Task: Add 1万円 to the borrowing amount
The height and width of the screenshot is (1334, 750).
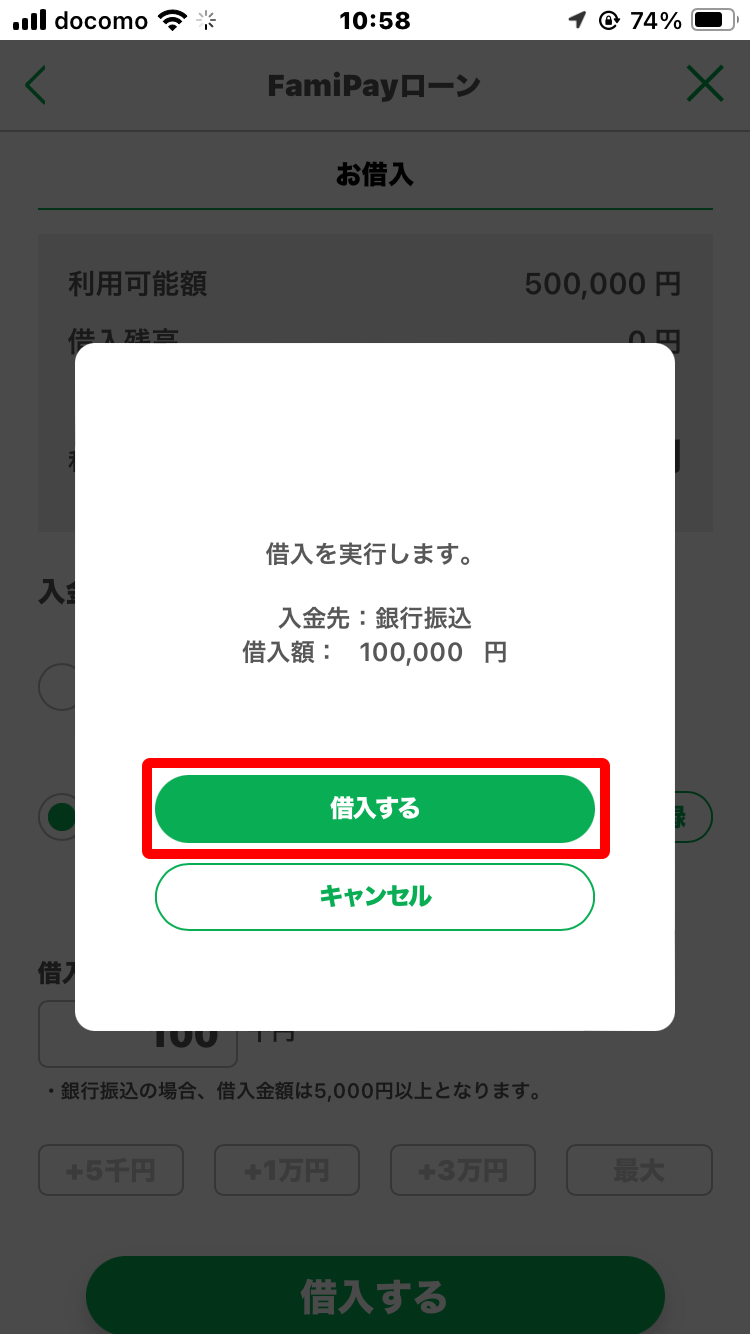Action: point(286,1170)
